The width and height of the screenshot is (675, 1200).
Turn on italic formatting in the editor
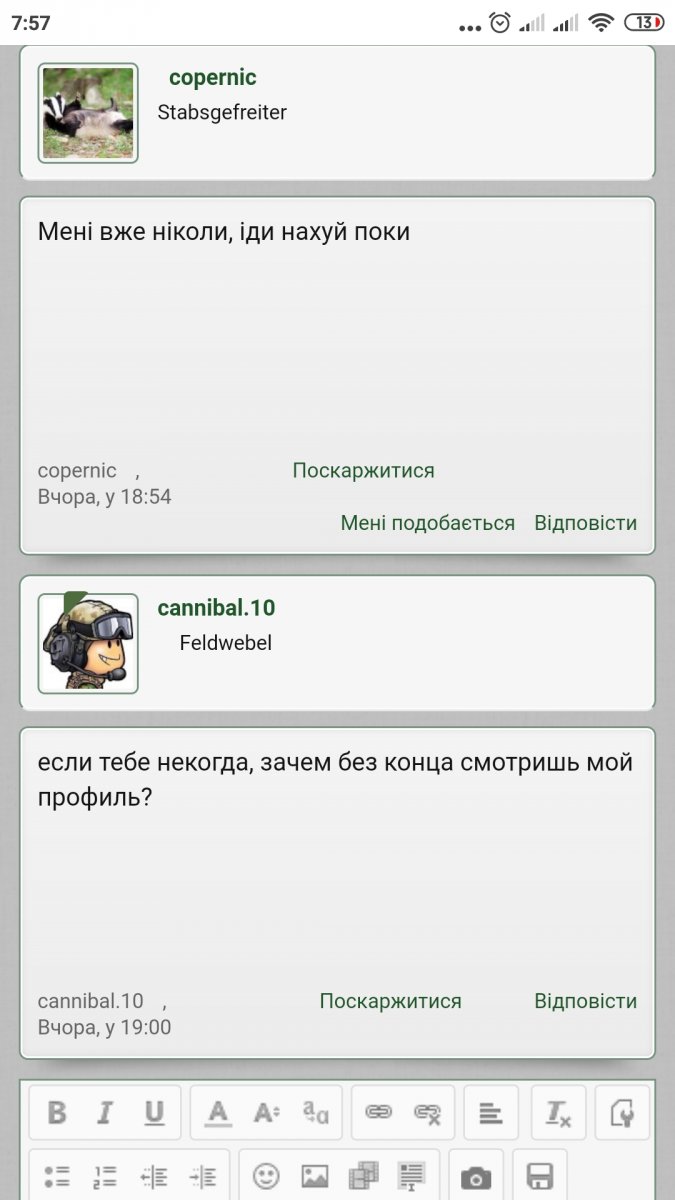105,1113
